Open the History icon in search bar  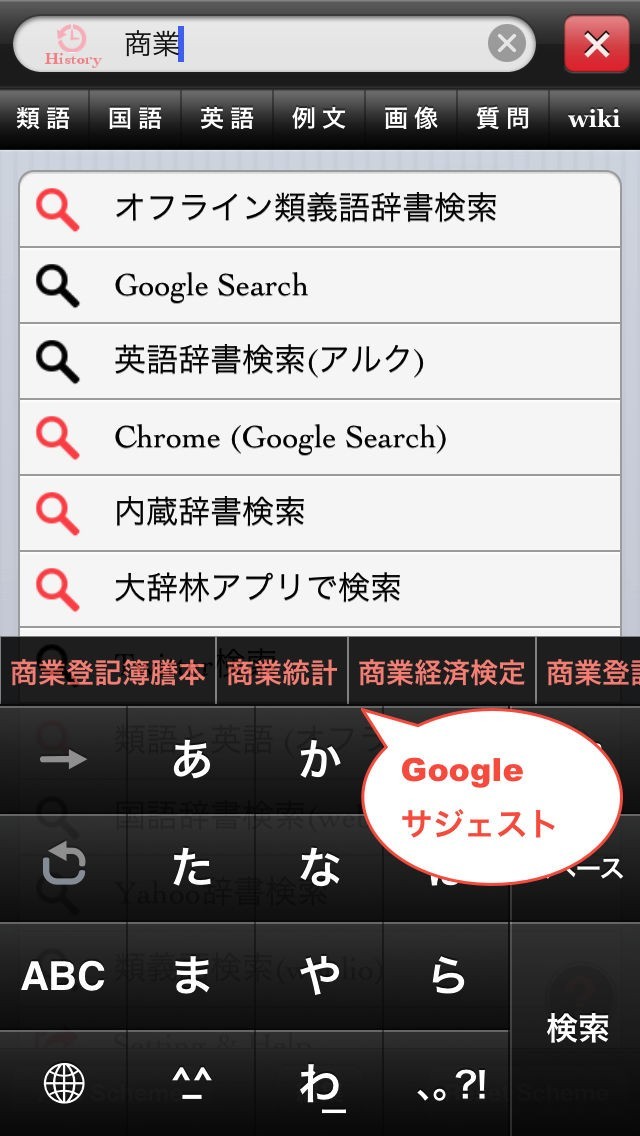(x=72, y=45)
